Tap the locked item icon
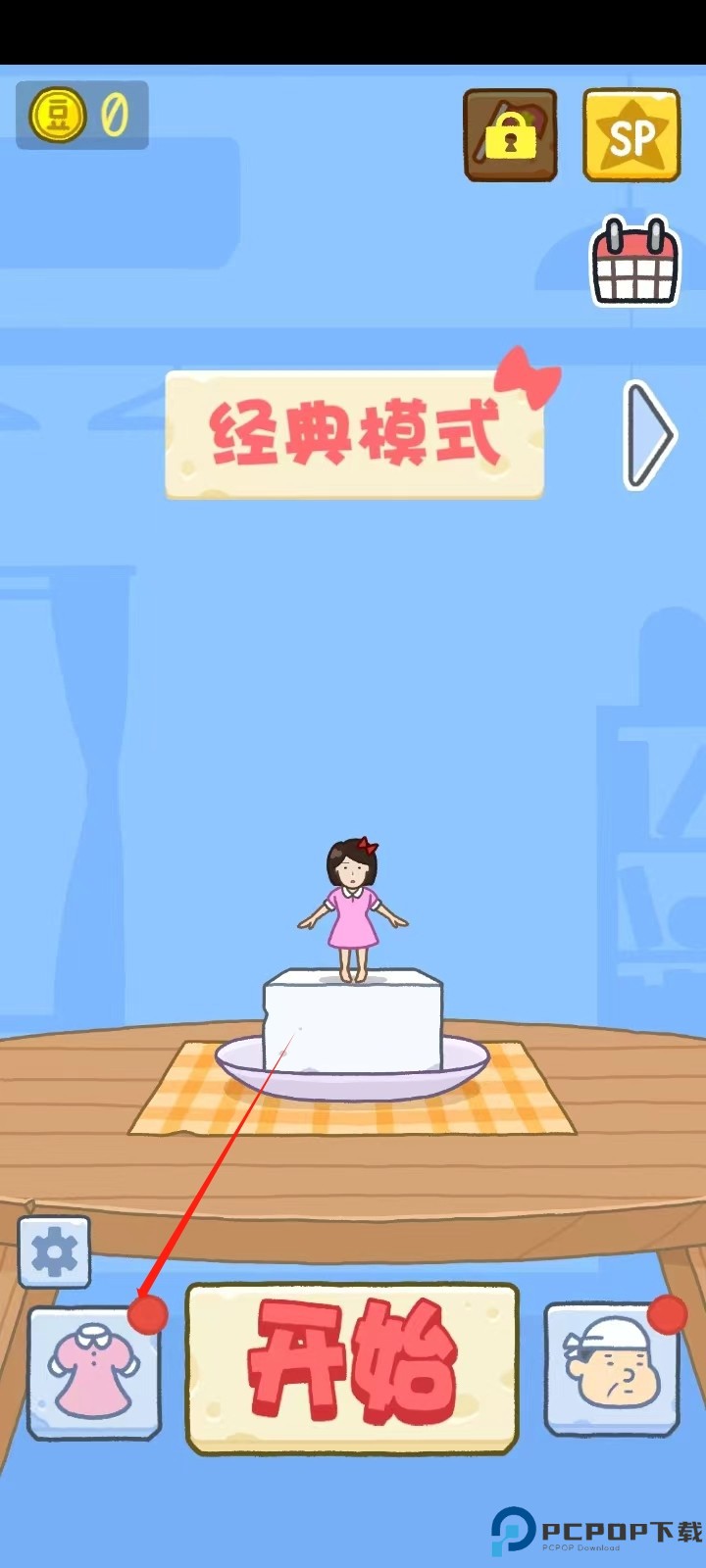 [x=510, y=136]
